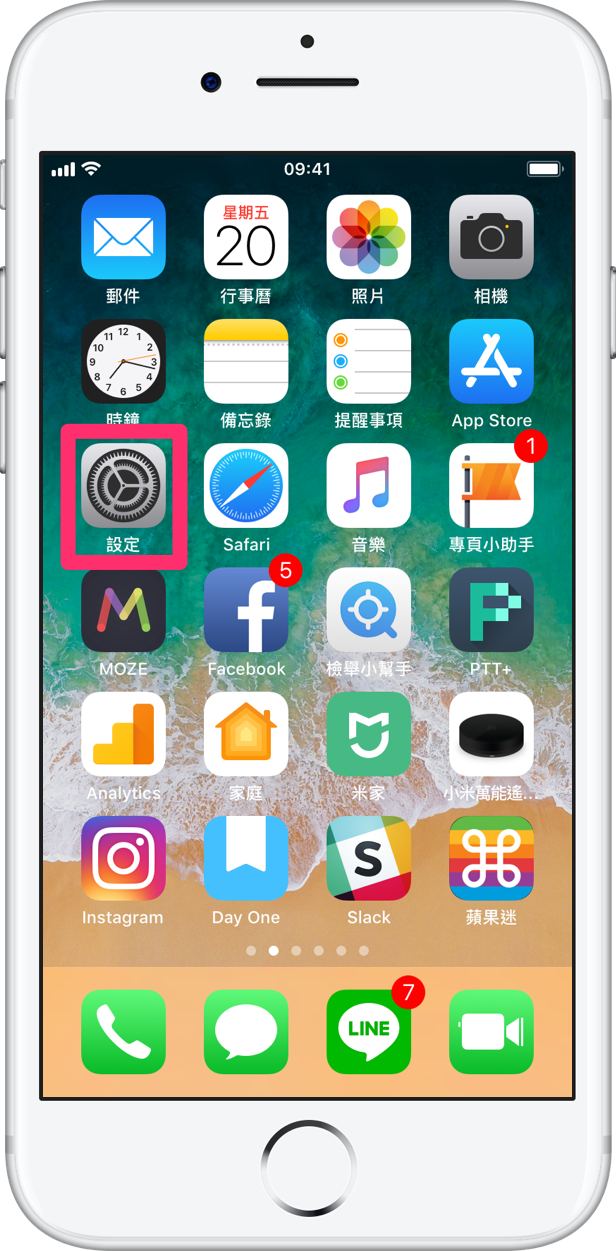The image size is (616, 1251).
Task: Launch Slack
Action: pos(369,858)
